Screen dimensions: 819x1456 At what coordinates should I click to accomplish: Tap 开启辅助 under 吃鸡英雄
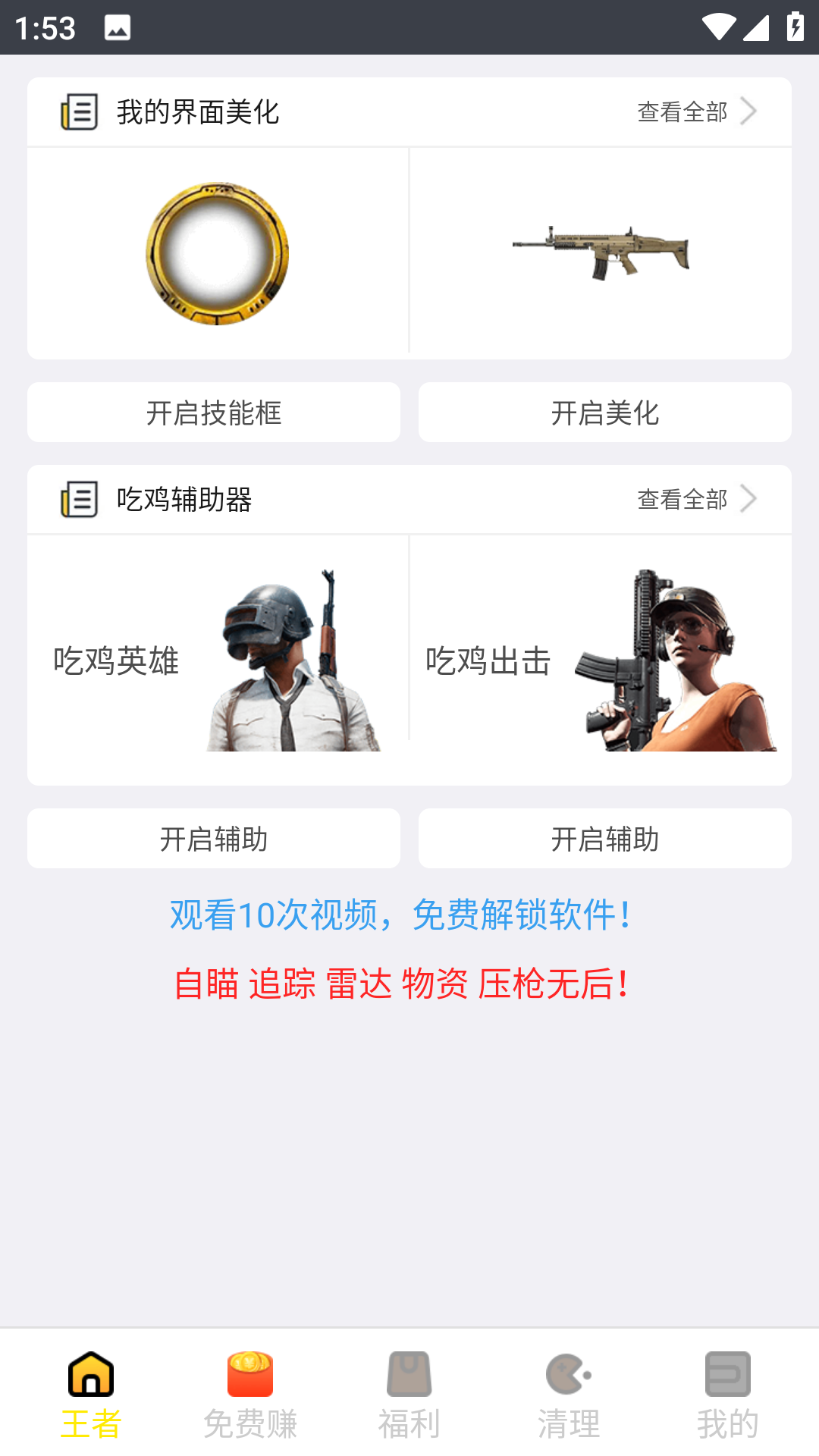pos(214,839)
